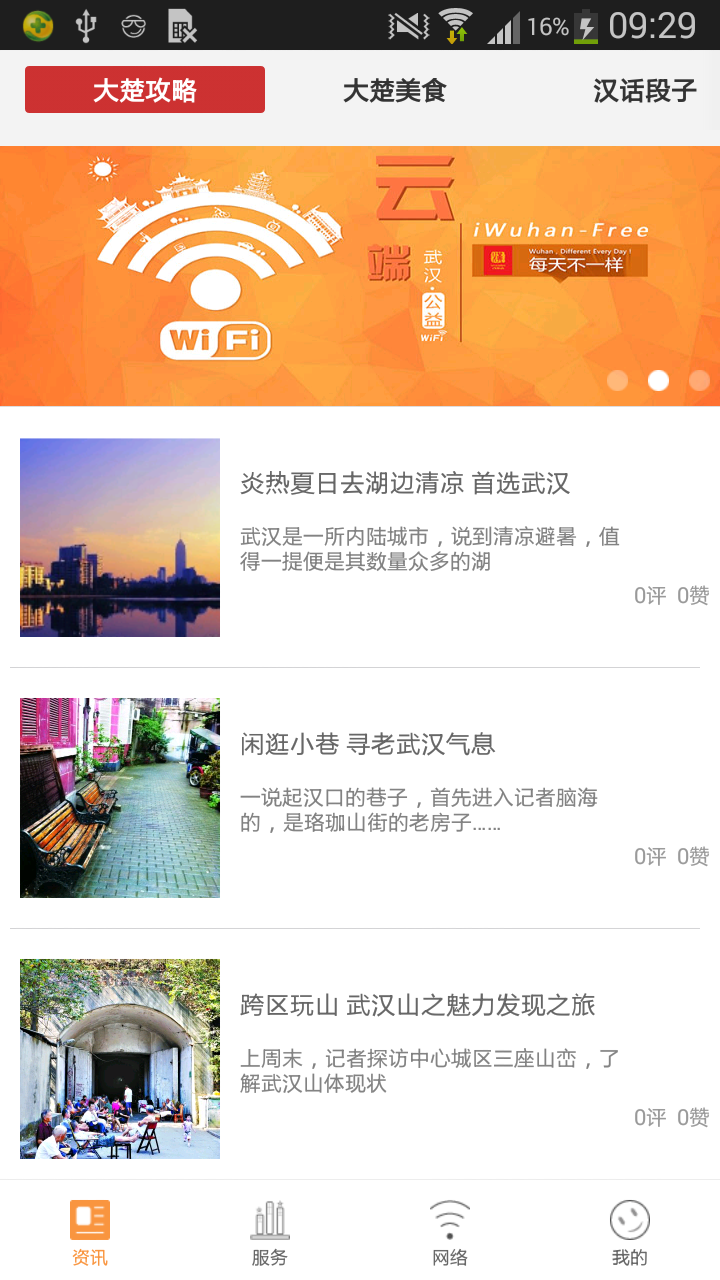This screenshot has width=720, height=1280.
Task: Go to the 我的 tab
Action: [x=630, y=1232]
